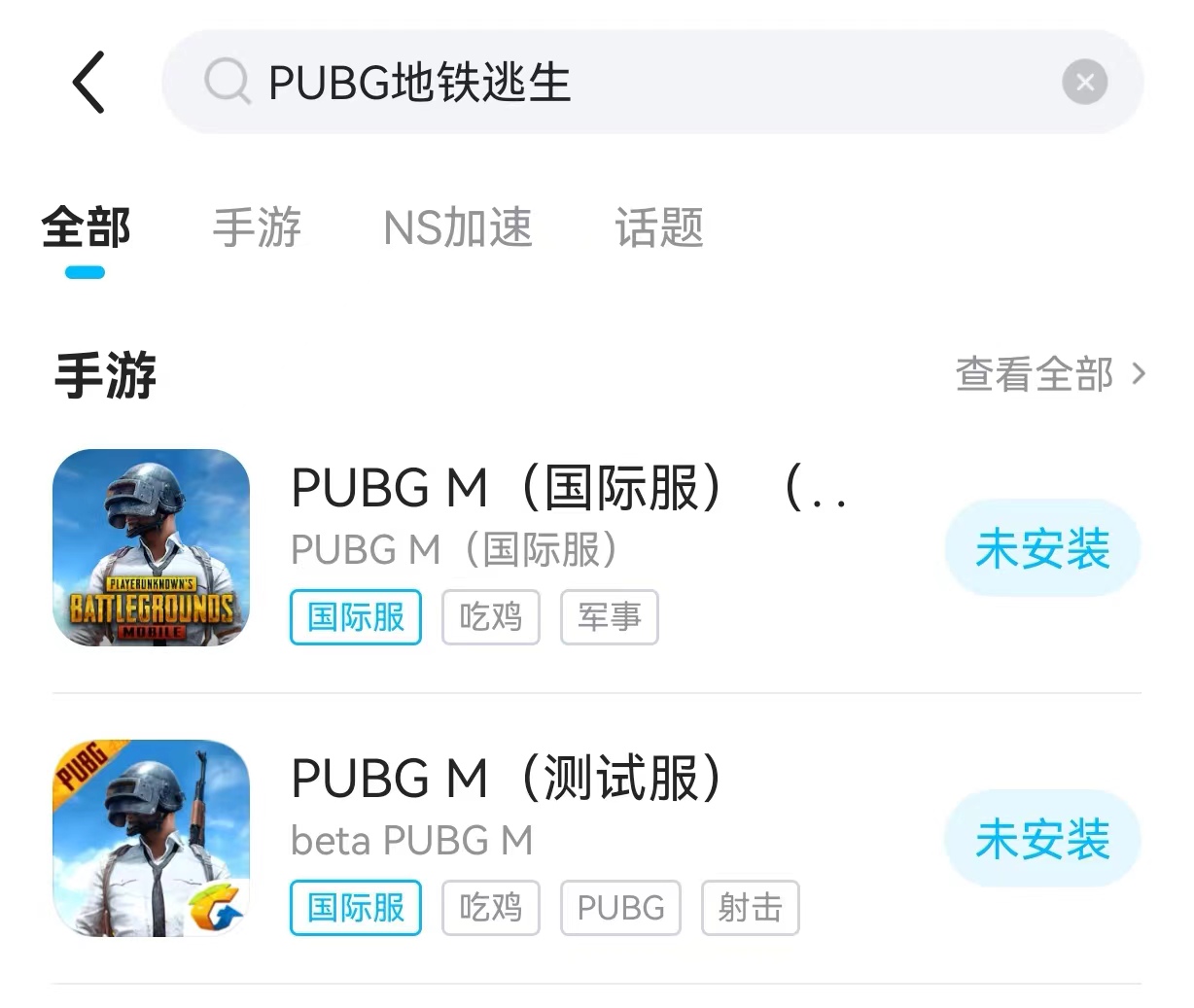Tap 未安装 button for PUBG M（国际服）
Viewport: 1194px width, 1008px height.
(1041, 548)
